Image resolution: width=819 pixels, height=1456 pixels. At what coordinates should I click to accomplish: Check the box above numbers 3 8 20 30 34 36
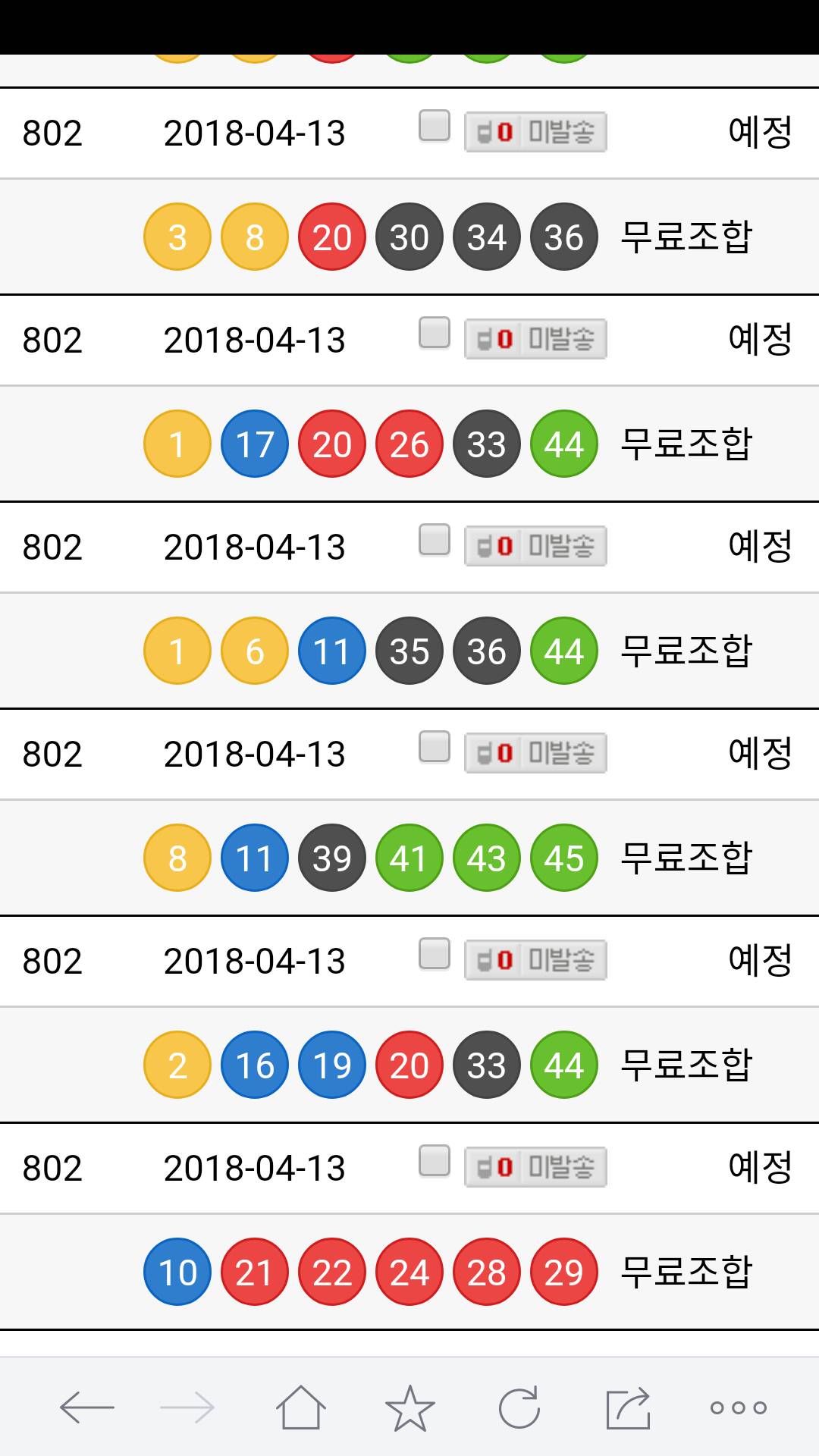click(435, 127)
